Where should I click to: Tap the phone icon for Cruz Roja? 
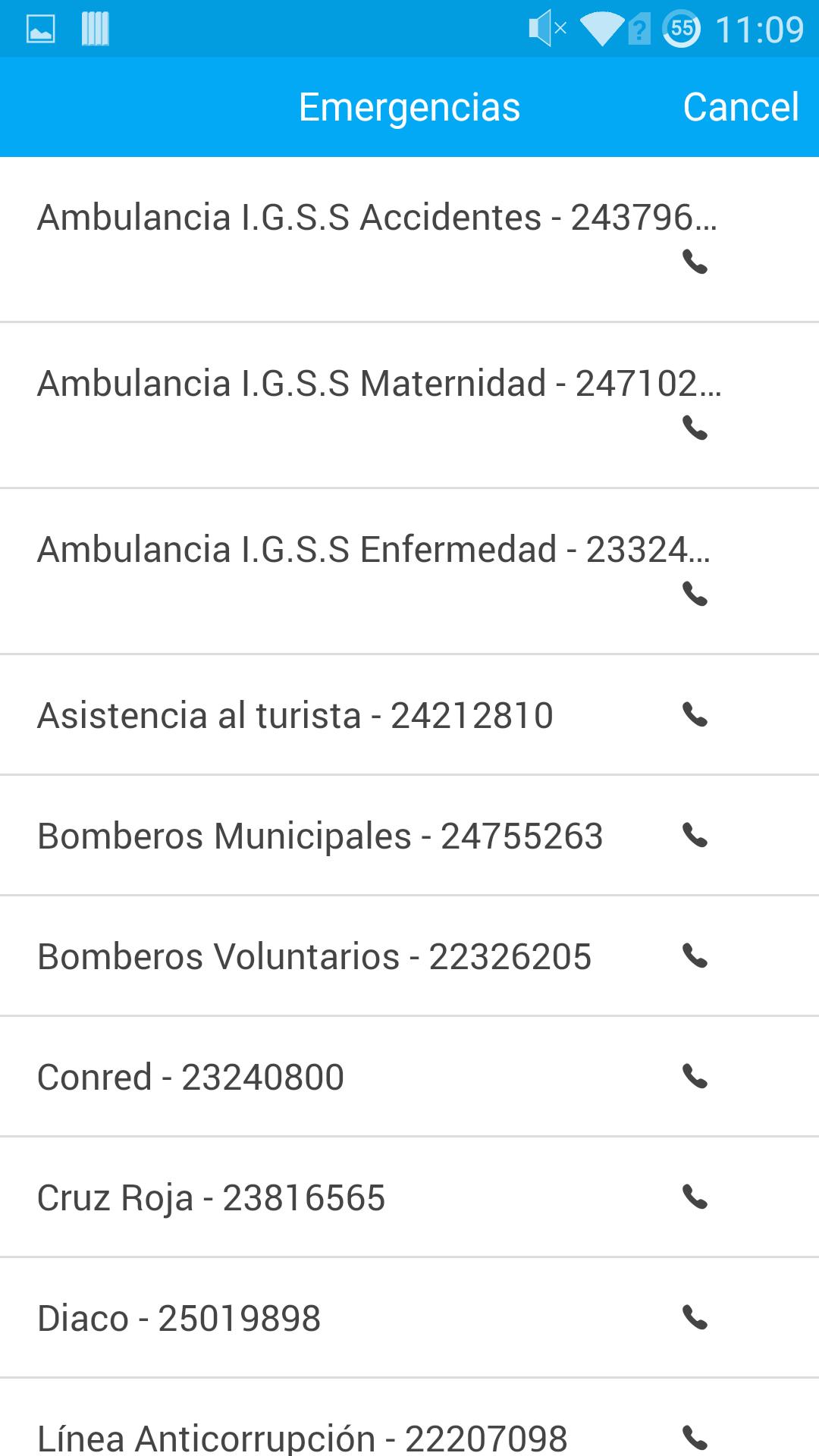695,1197
